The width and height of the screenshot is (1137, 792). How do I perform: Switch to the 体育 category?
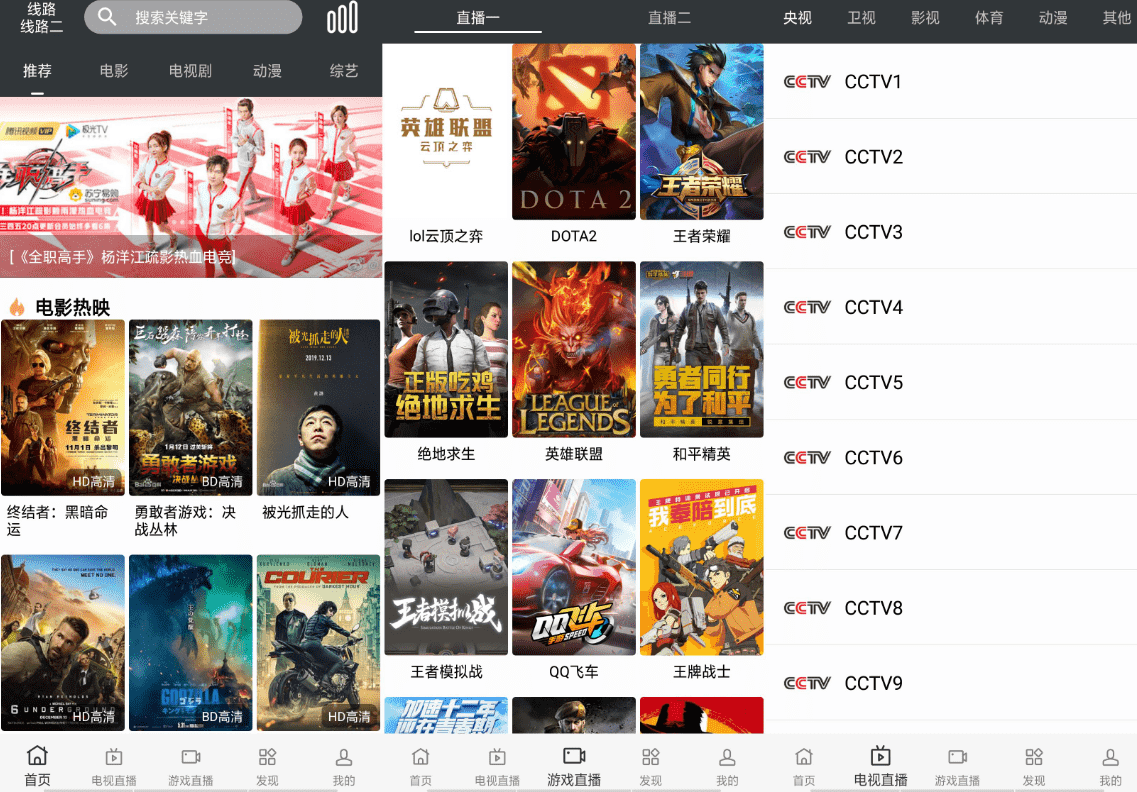[988, 17]
